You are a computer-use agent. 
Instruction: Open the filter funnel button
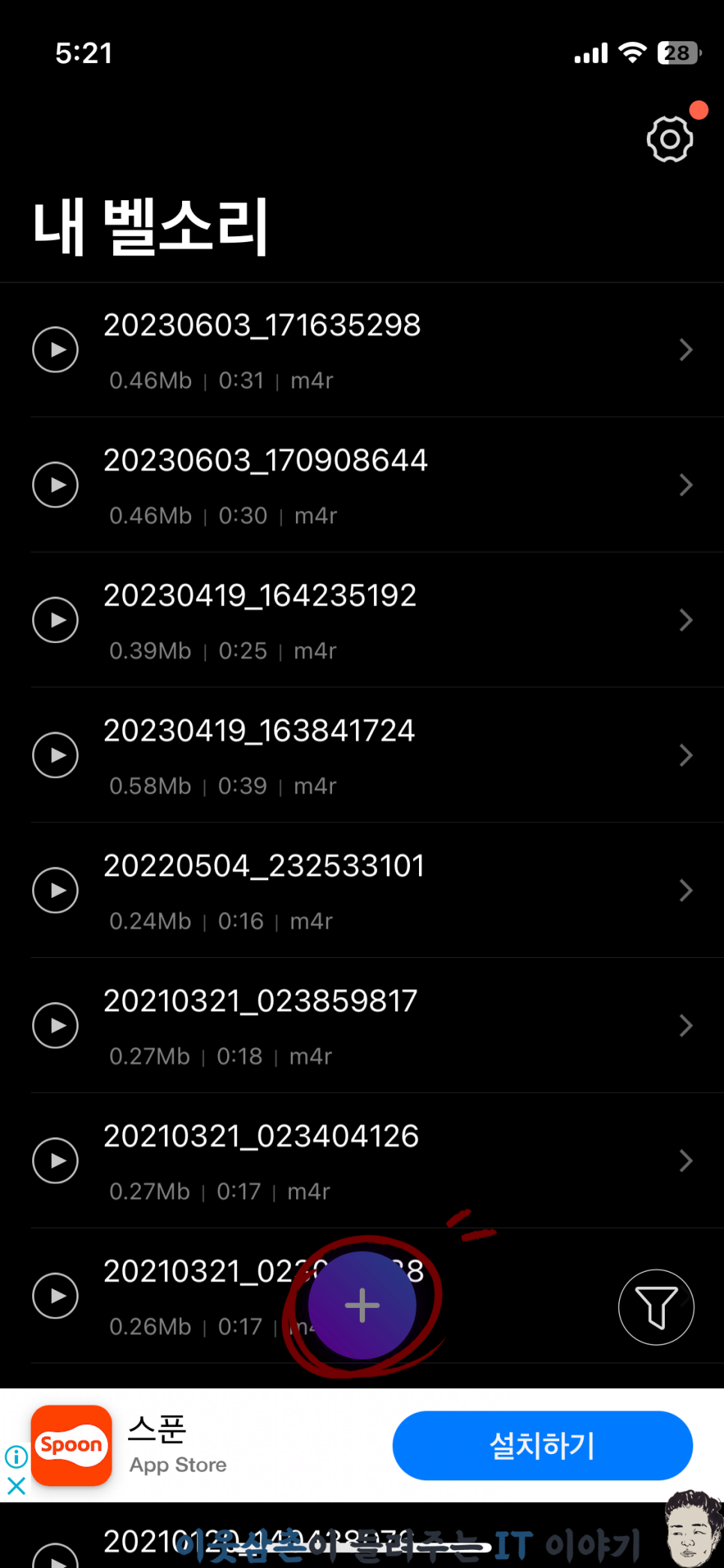(656, 1307)
